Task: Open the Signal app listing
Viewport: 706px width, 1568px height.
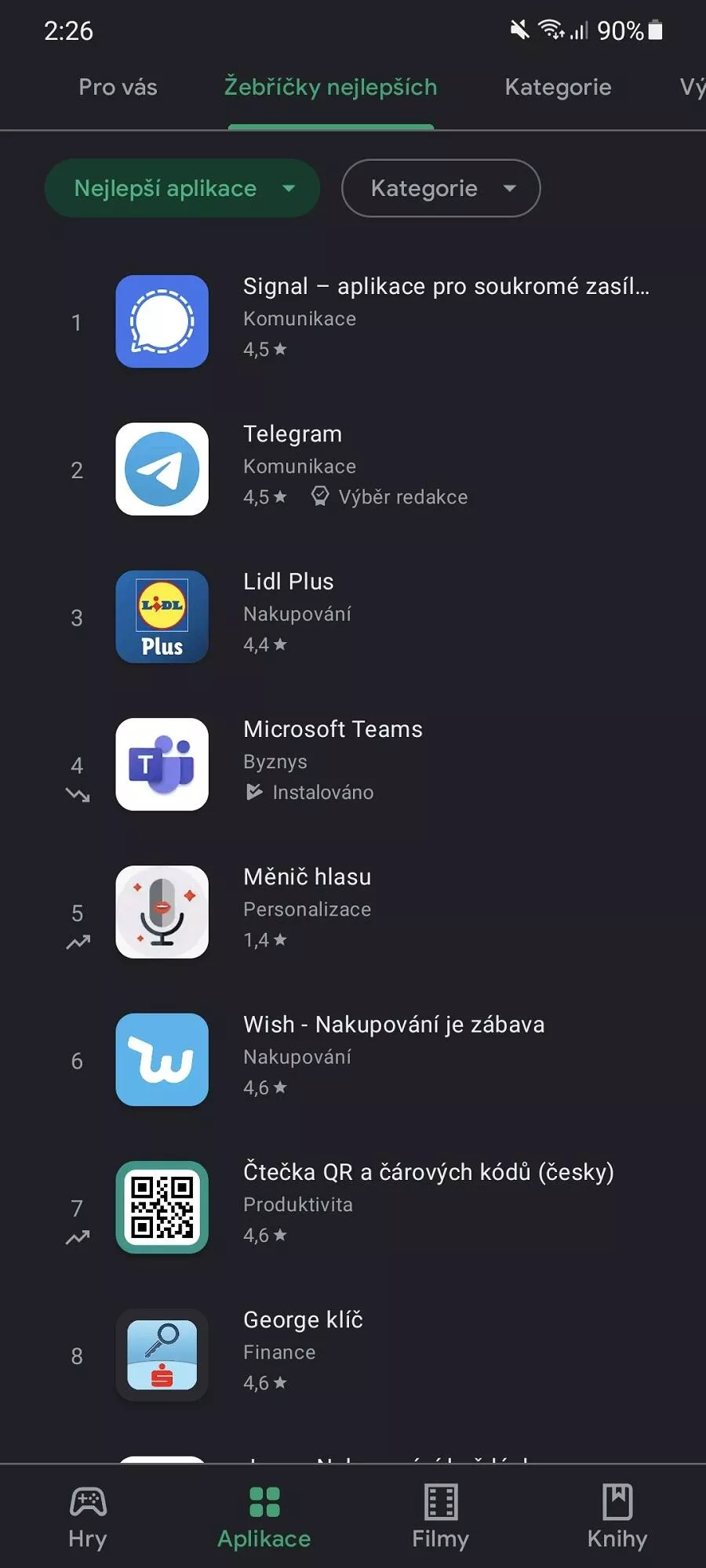Action: (x=353, y=321)
